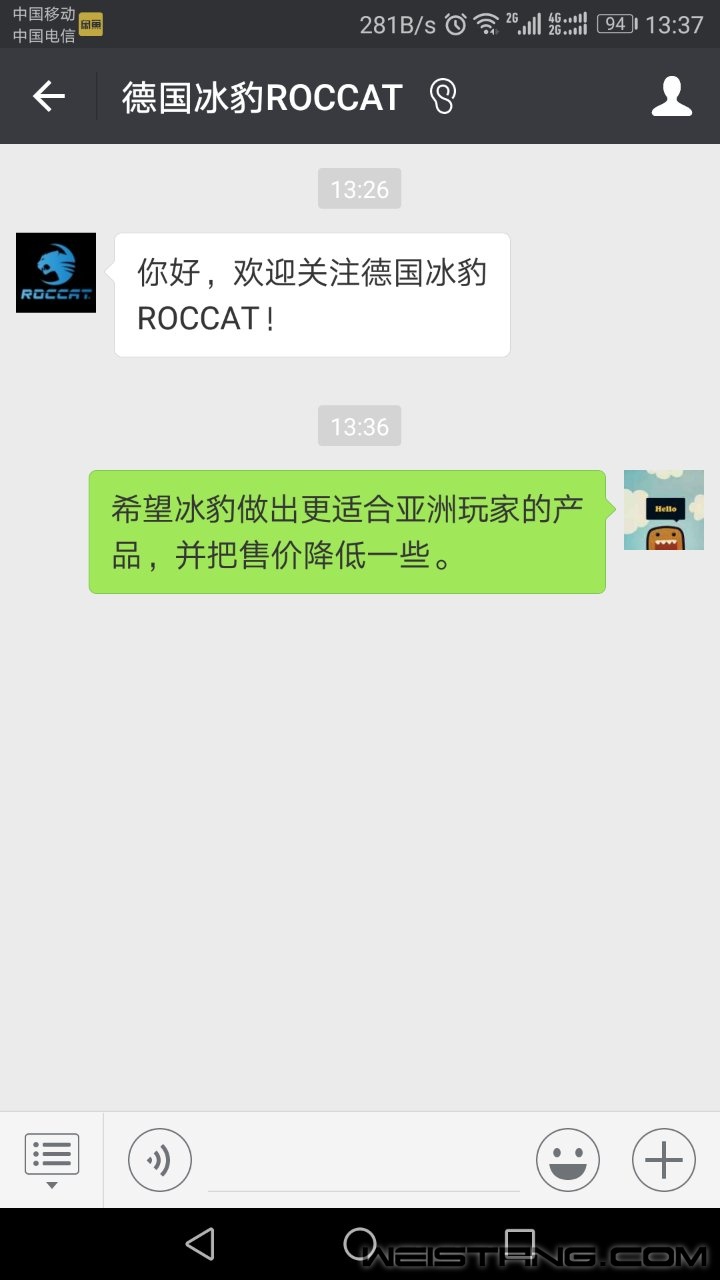
Task: Go back using the top-left arrow
Action: (48, 96)
